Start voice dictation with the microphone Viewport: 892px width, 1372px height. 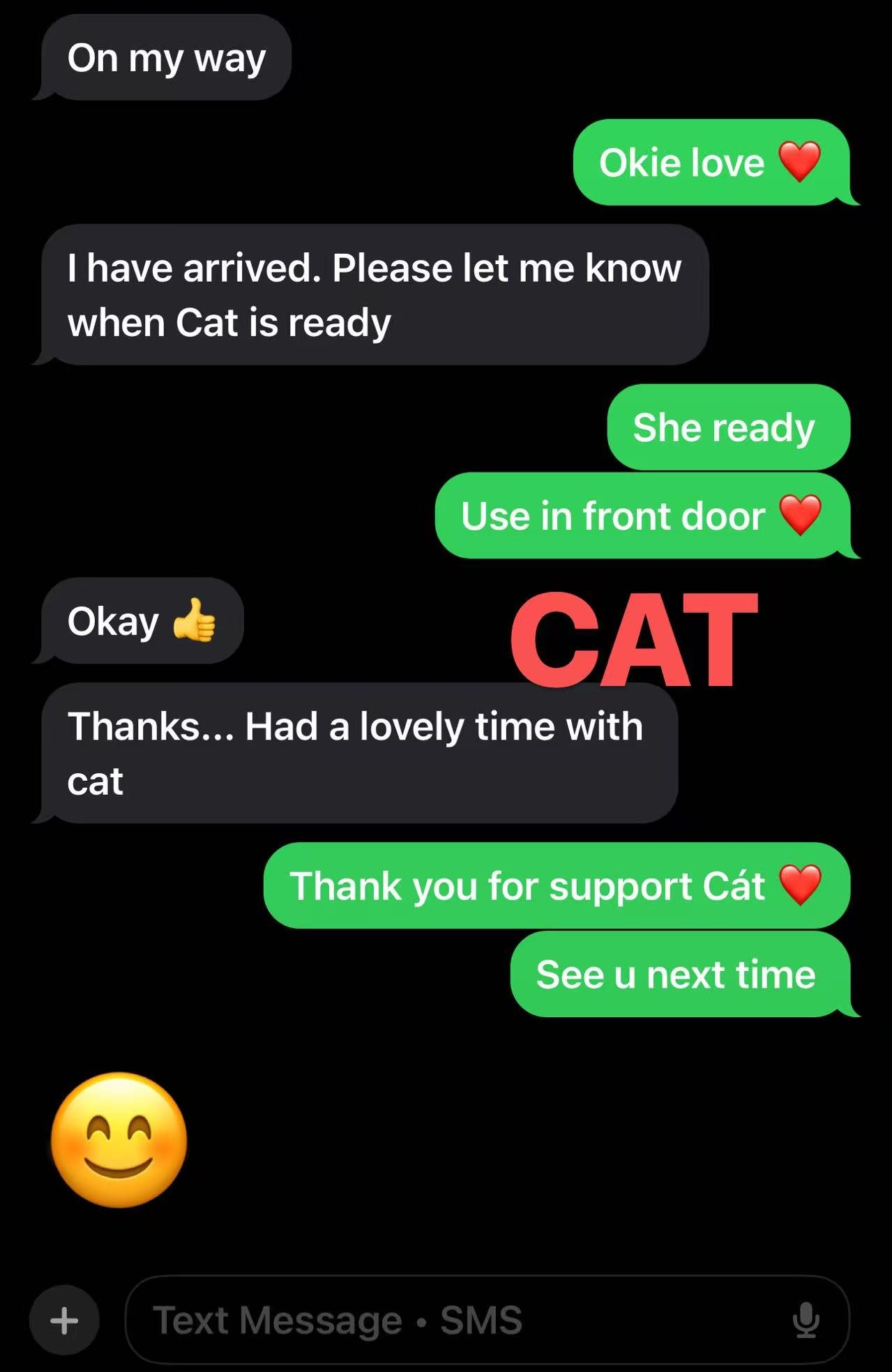pyautogui.click(x=806, y=1320)
